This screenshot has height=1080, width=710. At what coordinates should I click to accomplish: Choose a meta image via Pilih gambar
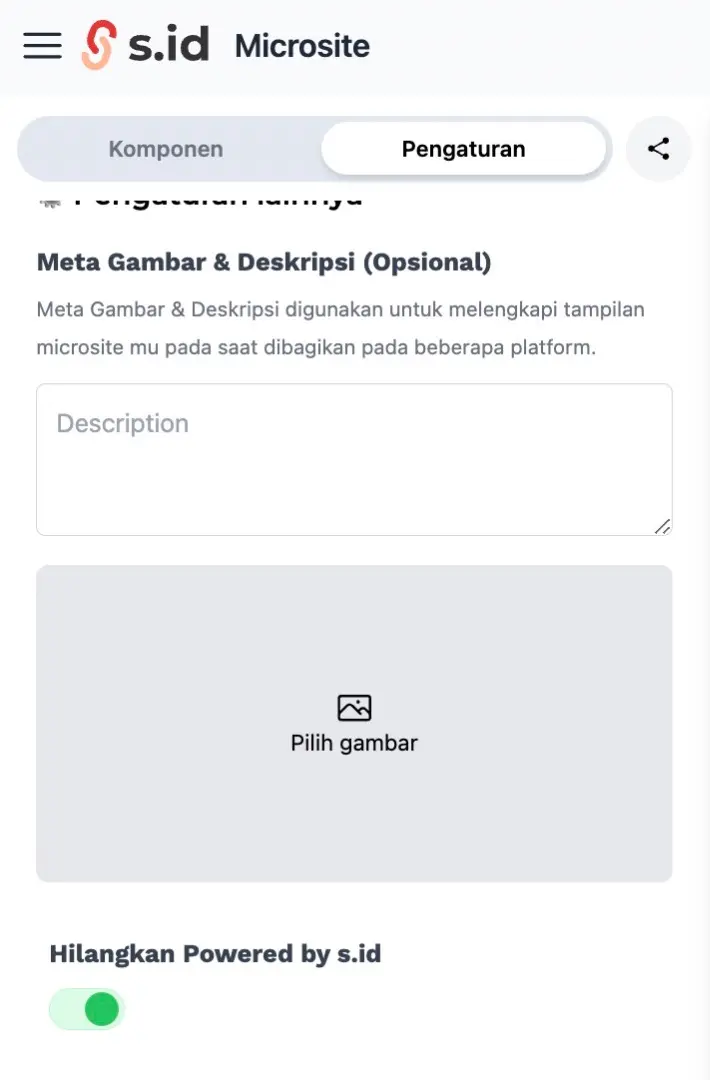pyautogui.click(x=354, y=724)
